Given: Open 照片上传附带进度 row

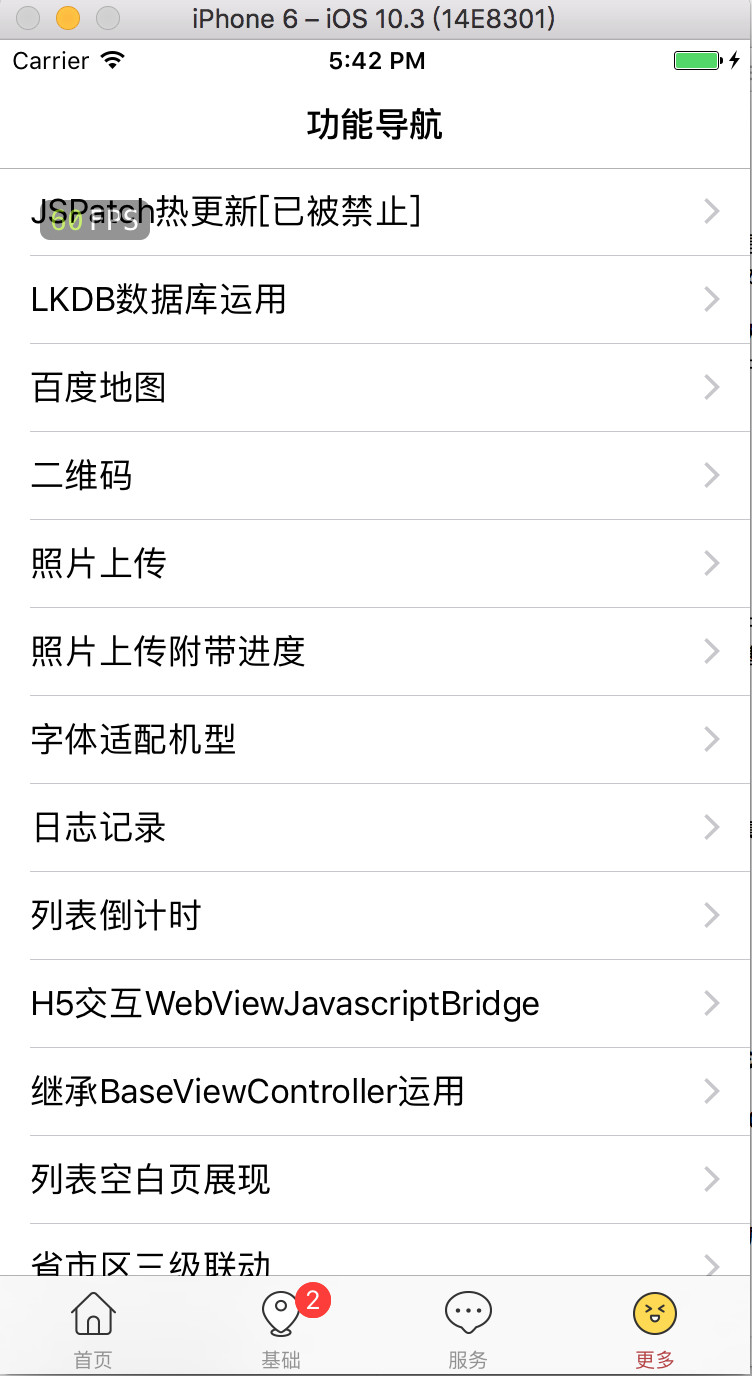Looking at the screenshot, I should 375,651.
